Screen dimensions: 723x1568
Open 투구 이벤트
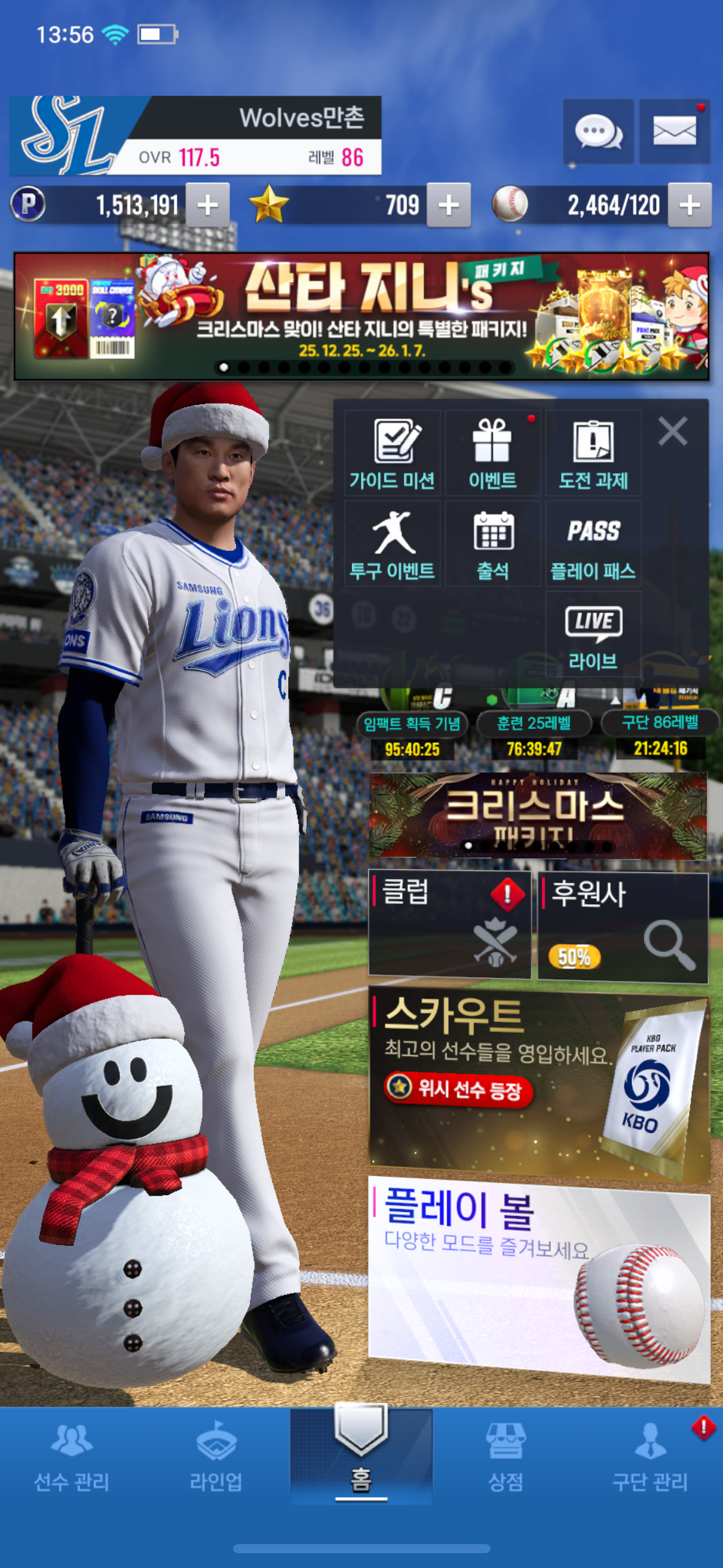click(392, 544)
